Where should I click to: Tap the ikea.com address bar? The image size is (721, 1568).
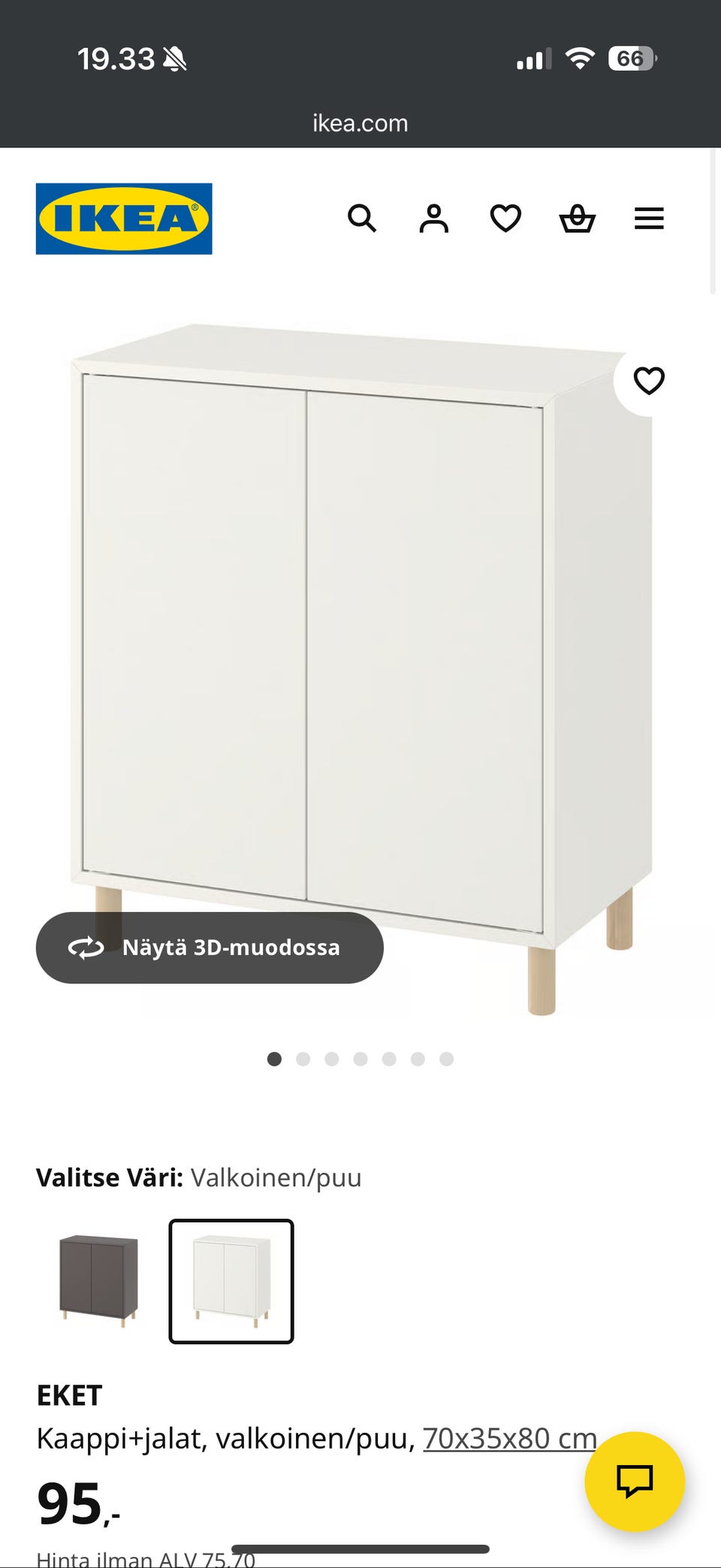pos(360,123)
